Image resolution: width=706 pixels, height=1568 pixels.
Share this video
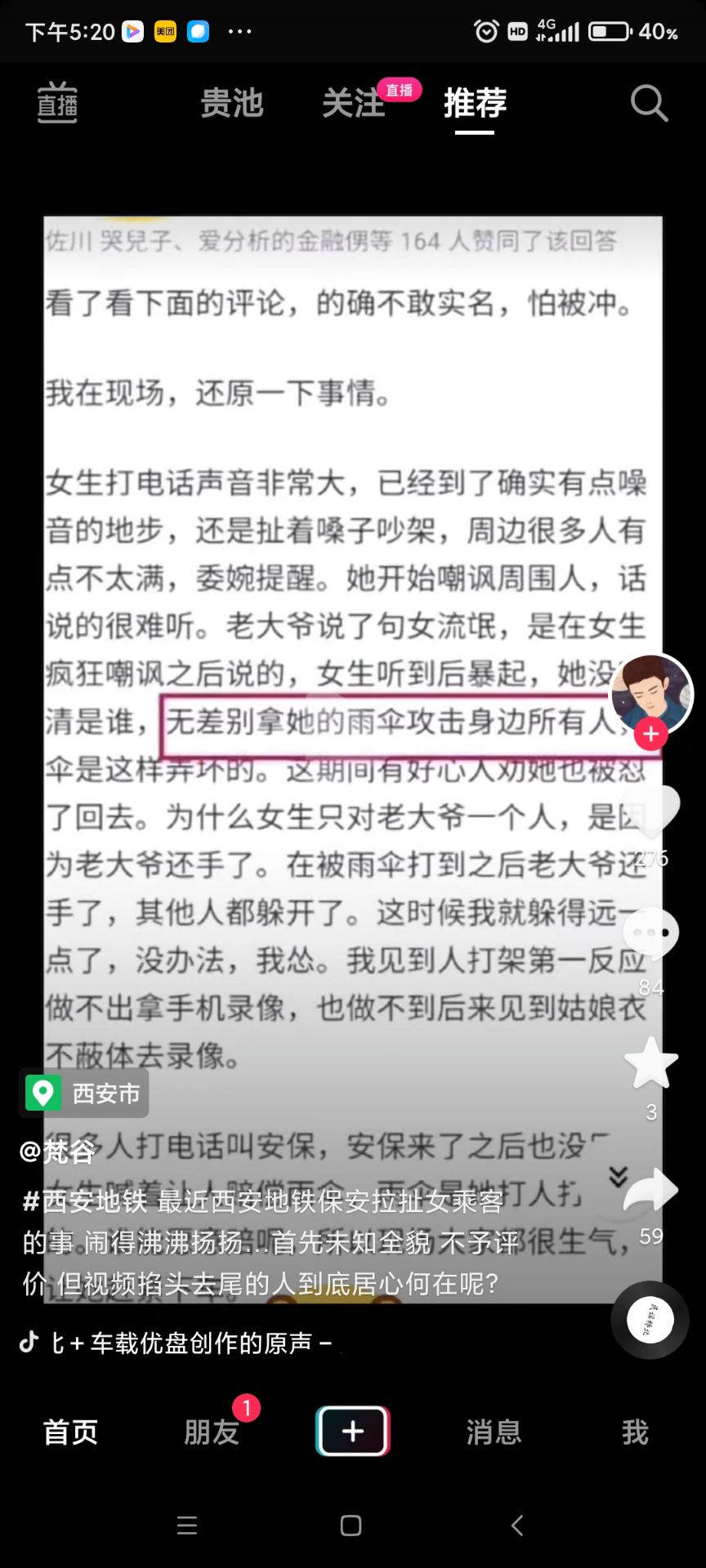tap(651, 1191)
